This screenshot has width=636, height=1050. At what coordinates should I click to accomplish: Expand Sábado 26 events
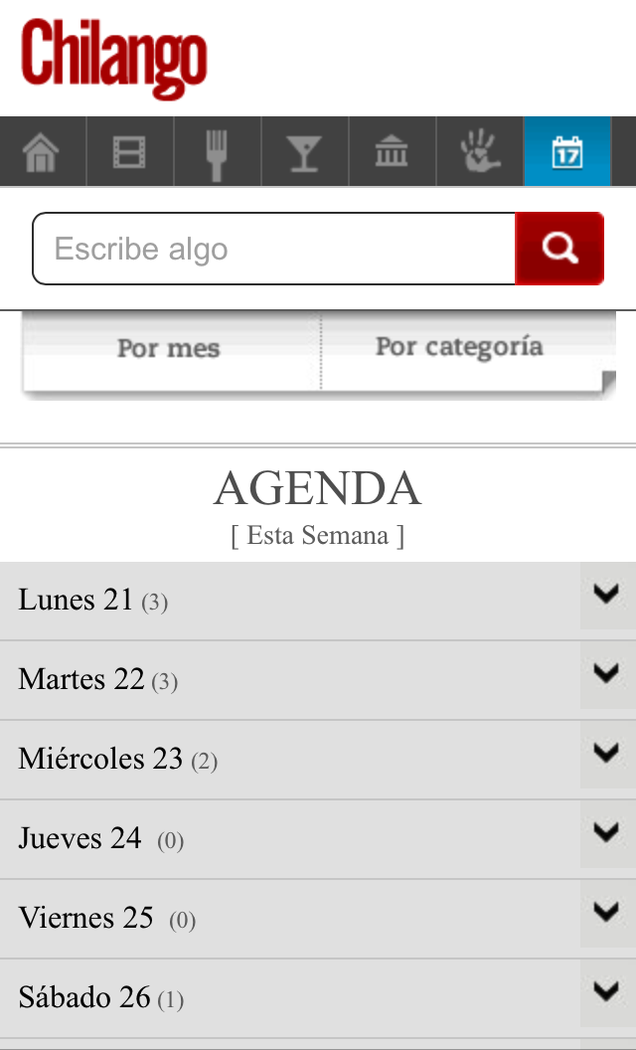pos(606,992)
